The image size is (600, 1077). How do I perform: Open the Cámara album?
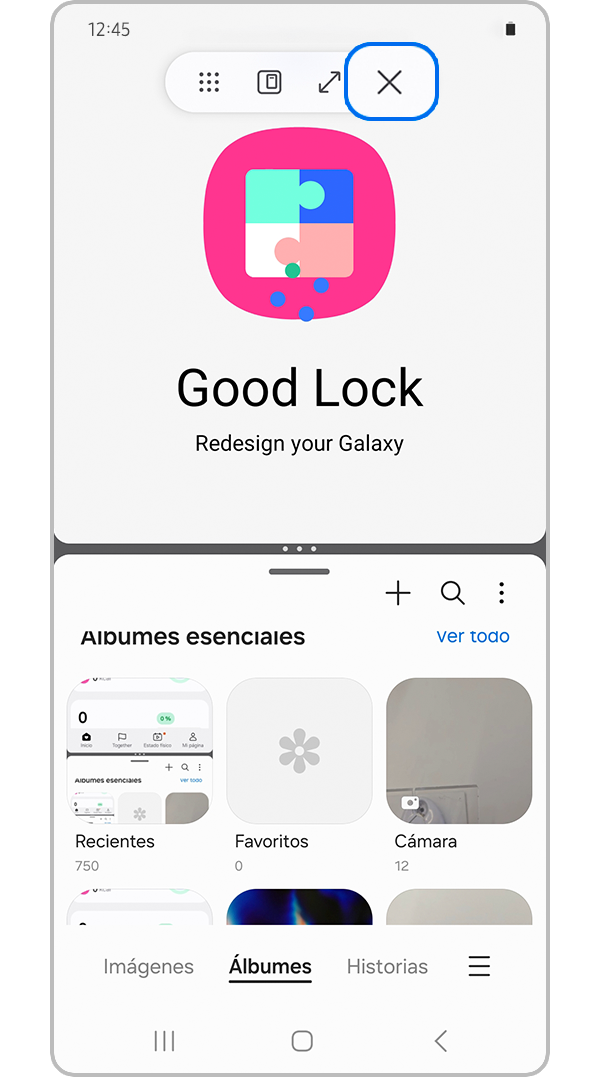(x=459, y=750)
